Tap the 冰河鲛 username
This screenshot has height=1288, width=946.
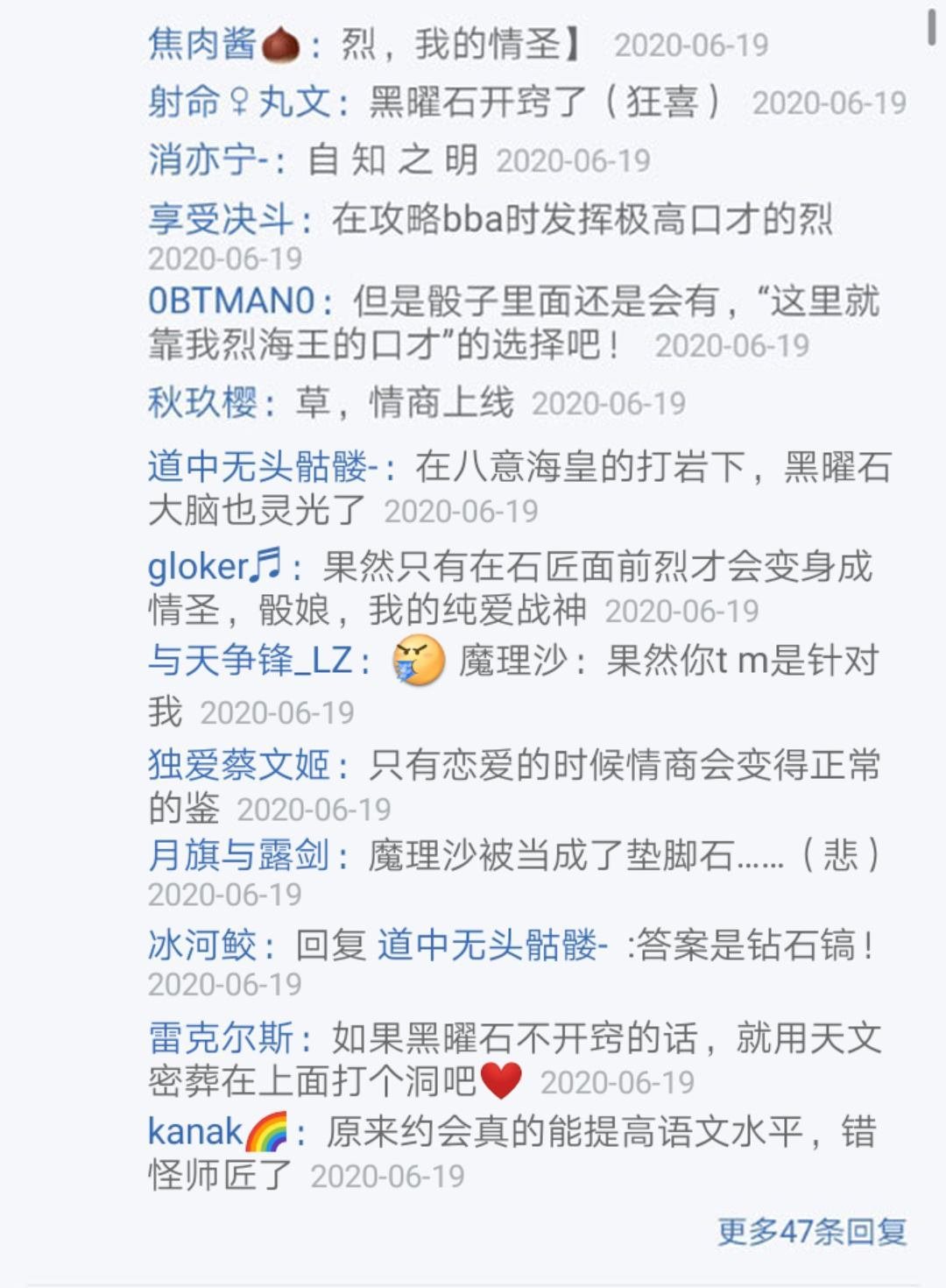click(201, 945)
